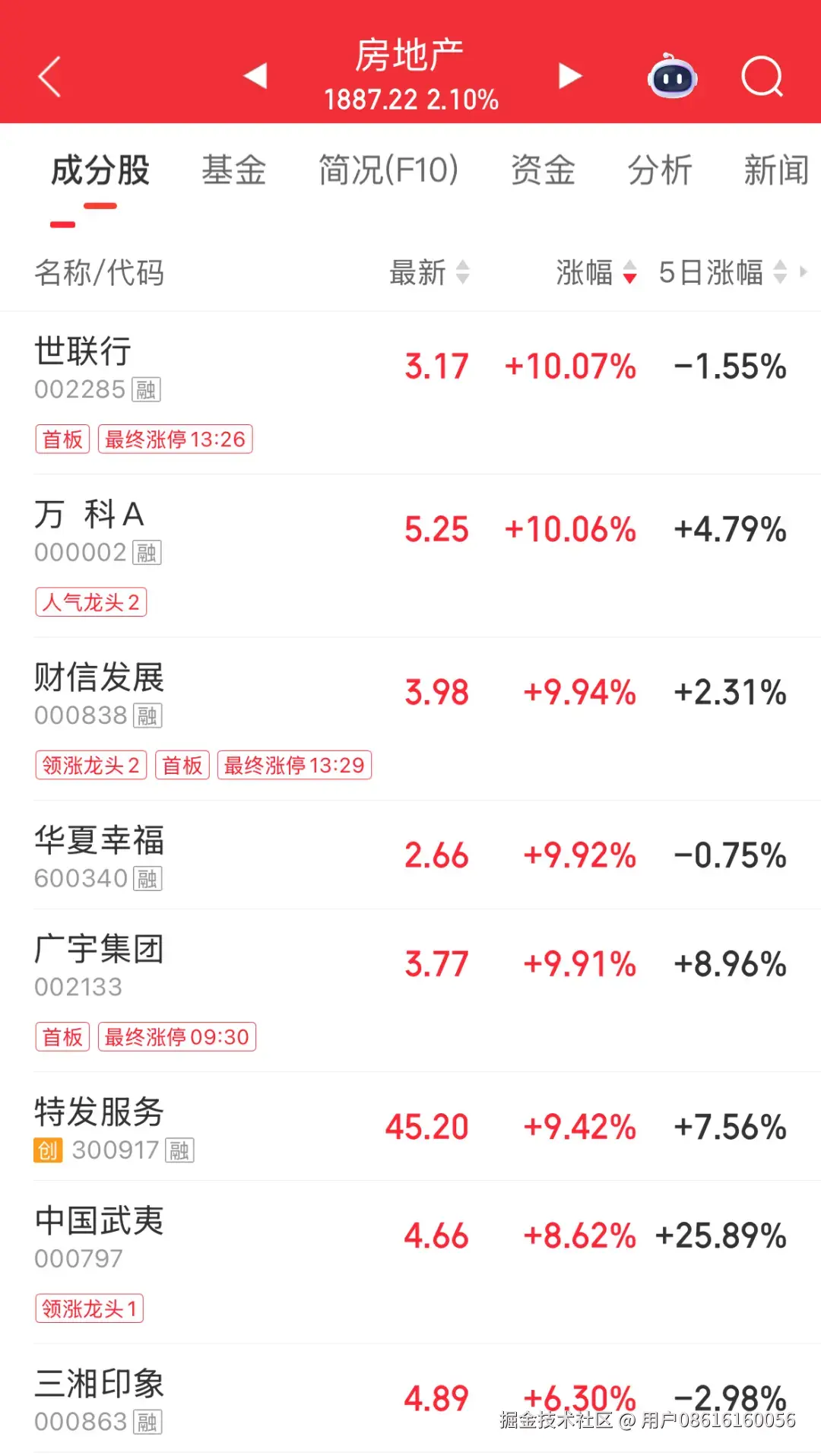This screenshot has width=821, height=1456.
Task: Switch to the 新闻 tab
Action: tap(775, 170)
